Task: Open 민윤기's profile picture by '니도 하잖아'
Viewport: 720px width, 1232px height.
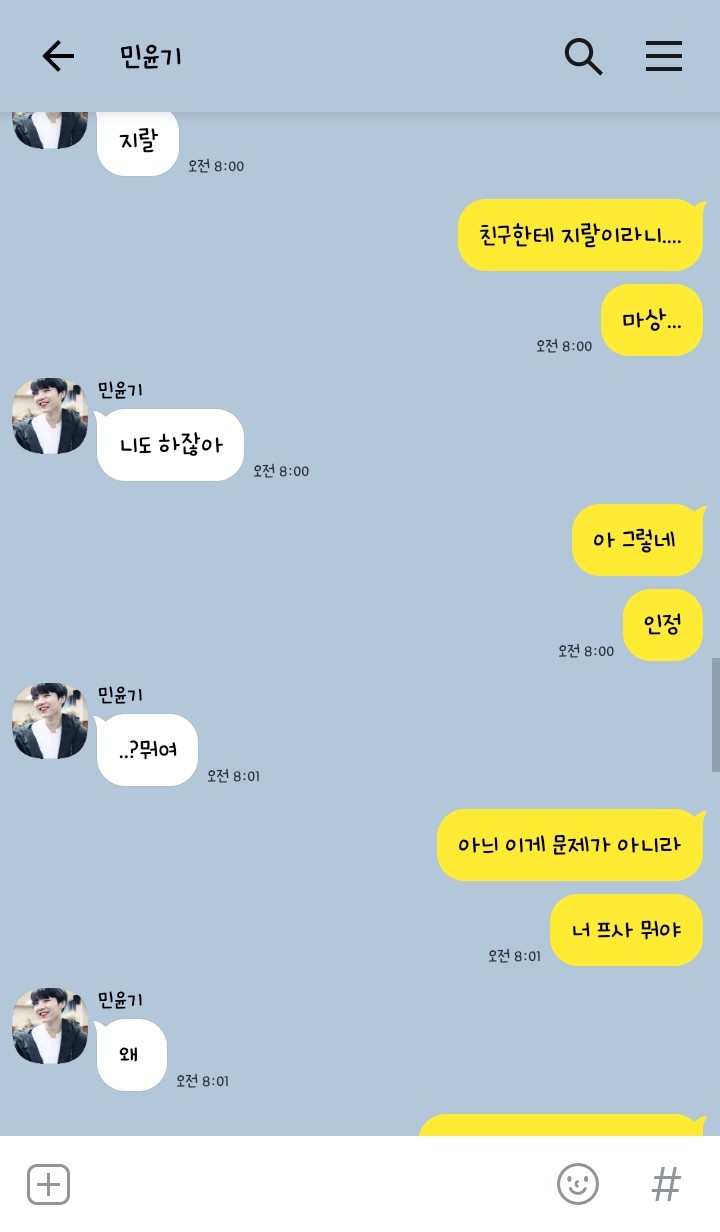Action: [x=50, y=416]
